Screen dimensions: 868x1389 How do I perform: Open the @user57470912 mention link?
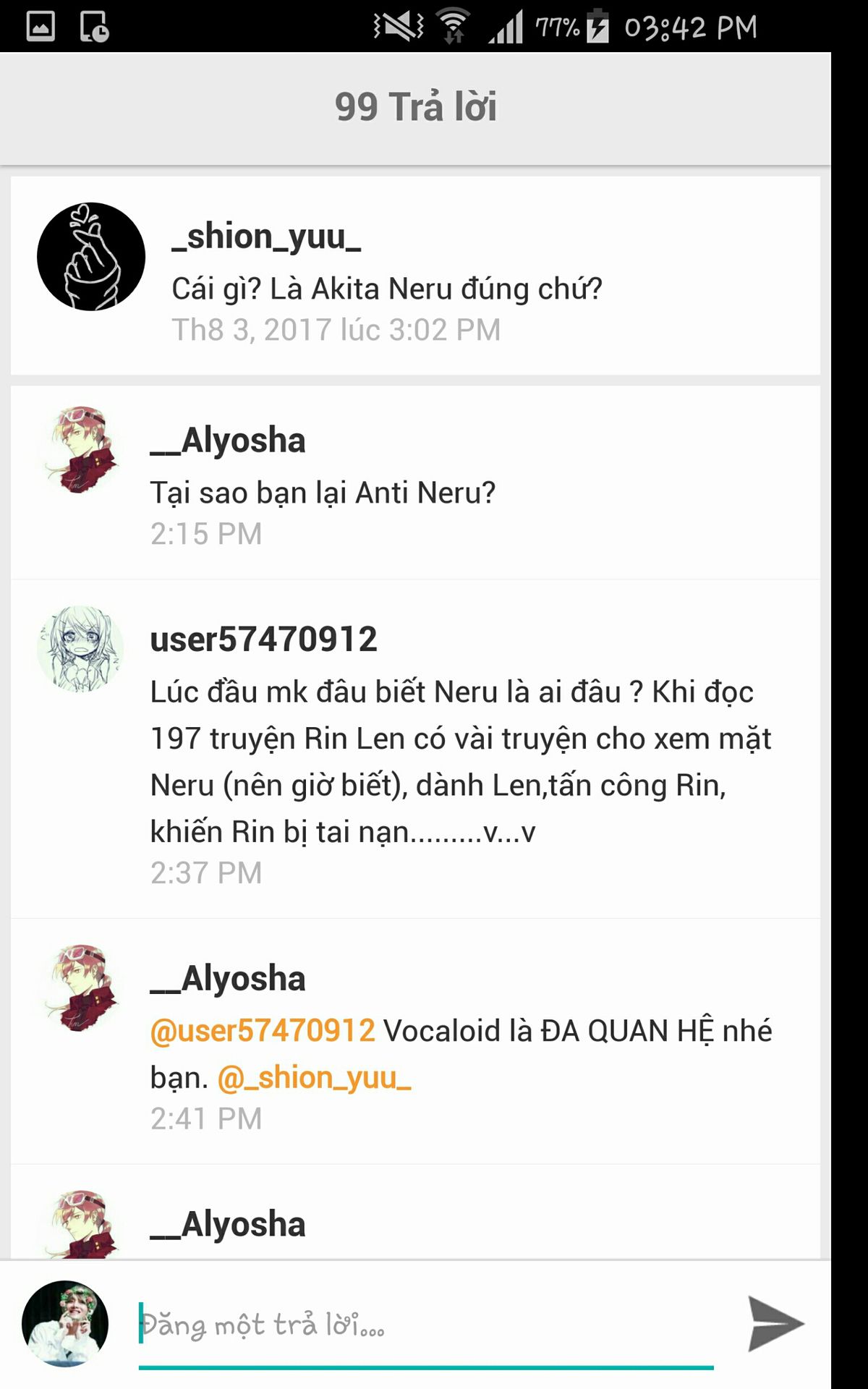pyautogui.click(x=263, y=1031)
